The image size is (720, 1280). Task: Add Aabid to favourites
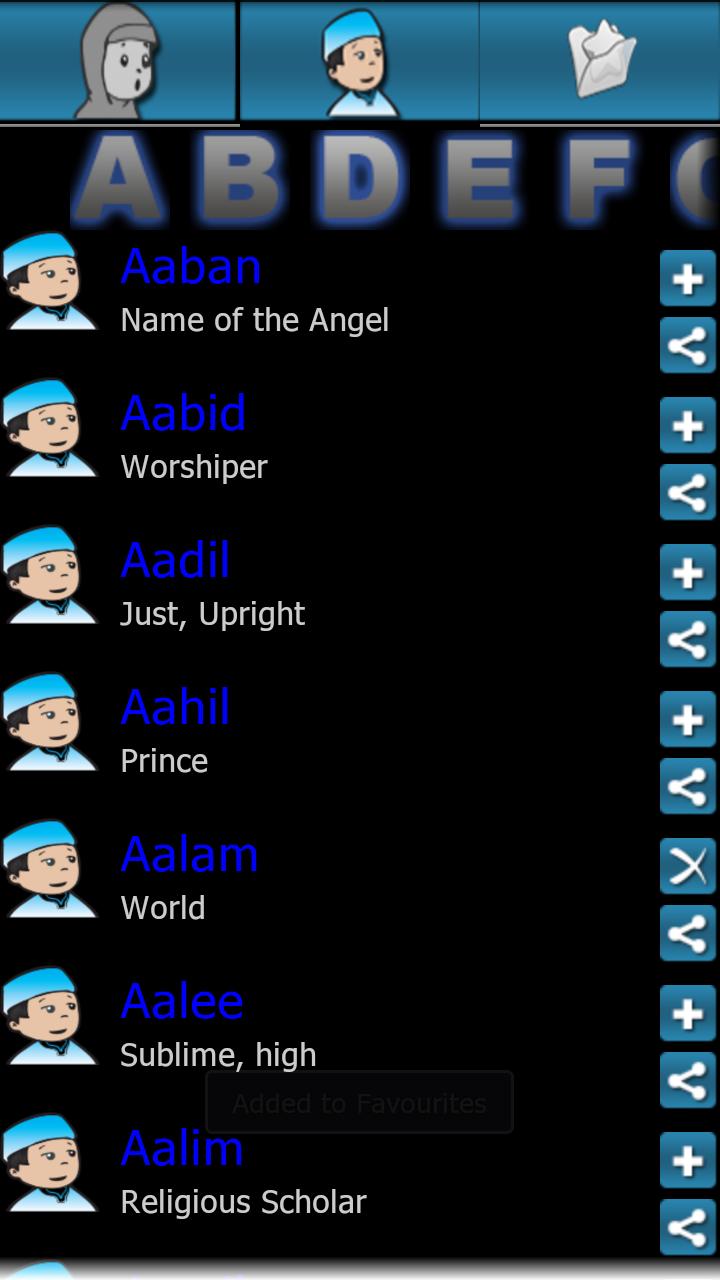(687, 425)
